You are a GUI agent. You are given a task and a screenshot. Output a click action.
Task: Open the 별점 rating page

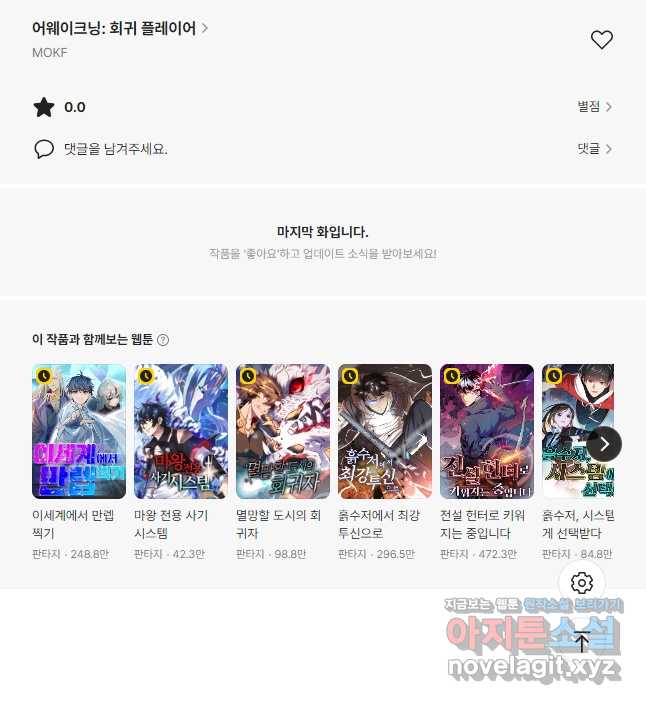tap(594, 107)
